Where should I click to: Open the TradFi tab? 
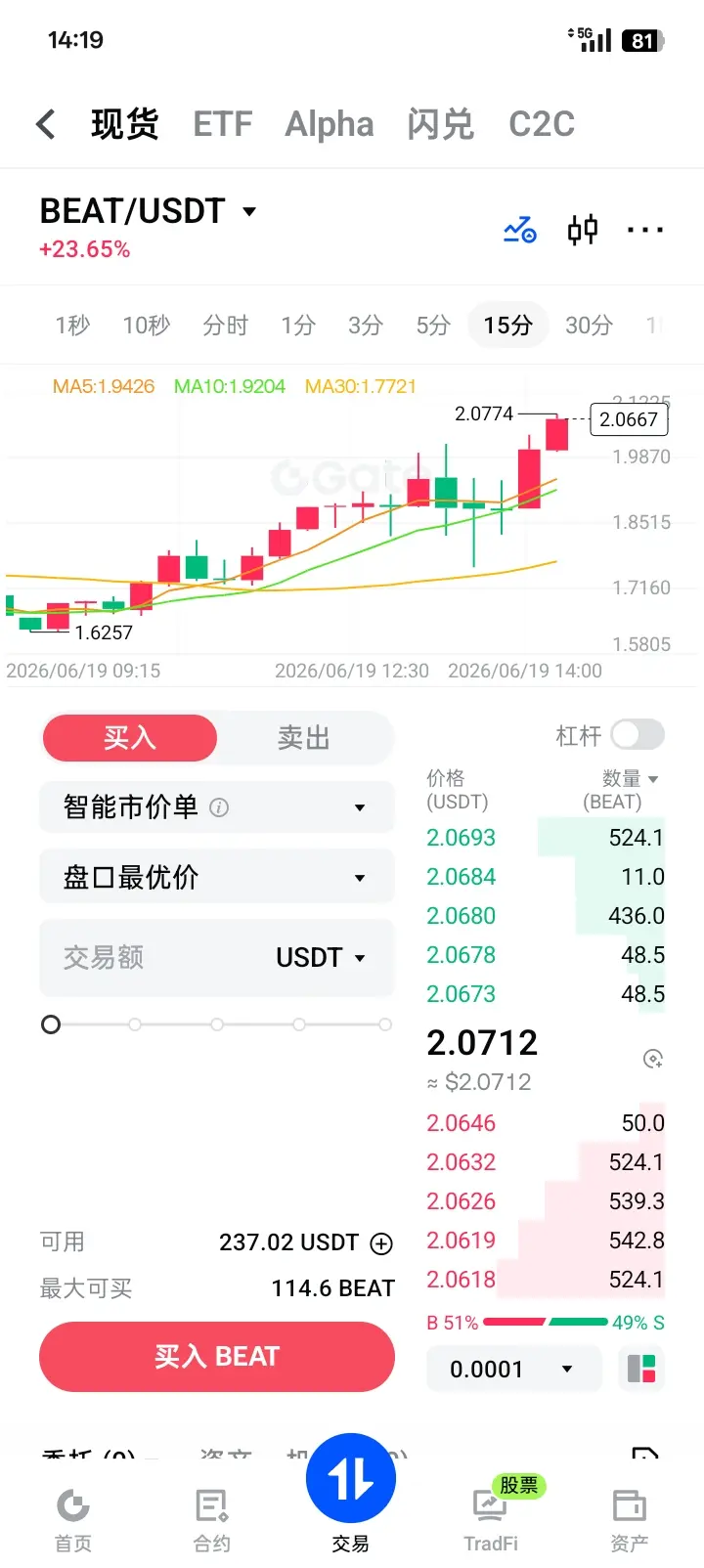[491, 1521]
